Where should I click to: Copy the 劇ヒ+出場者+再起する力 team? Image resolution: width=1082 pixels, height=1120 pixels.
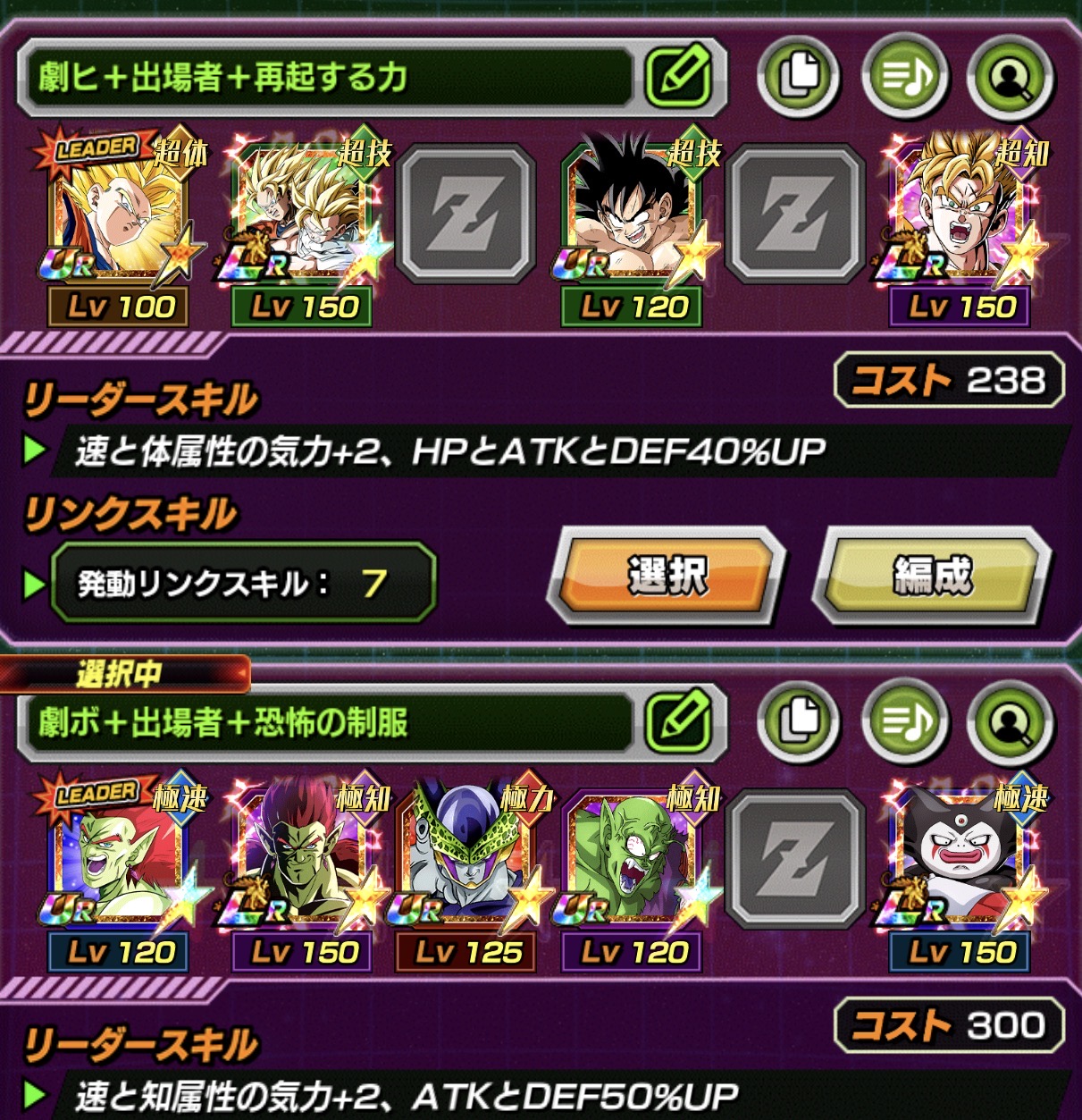pos(798,76)
